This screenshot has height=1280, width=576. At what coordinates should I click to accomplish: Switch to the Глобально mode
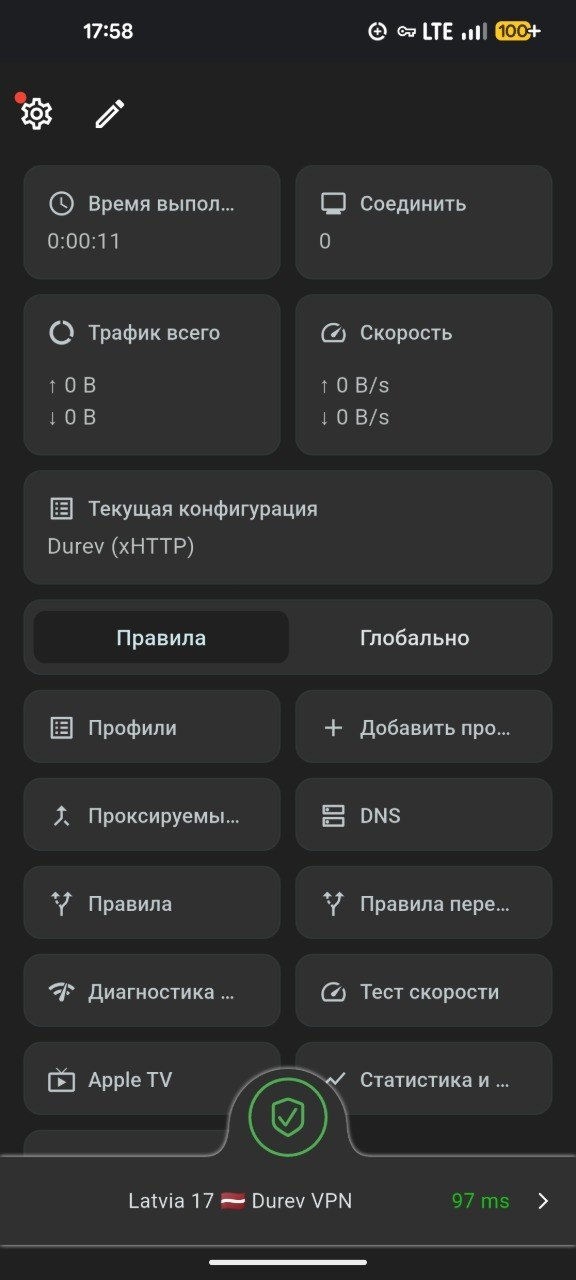point(415,638)
